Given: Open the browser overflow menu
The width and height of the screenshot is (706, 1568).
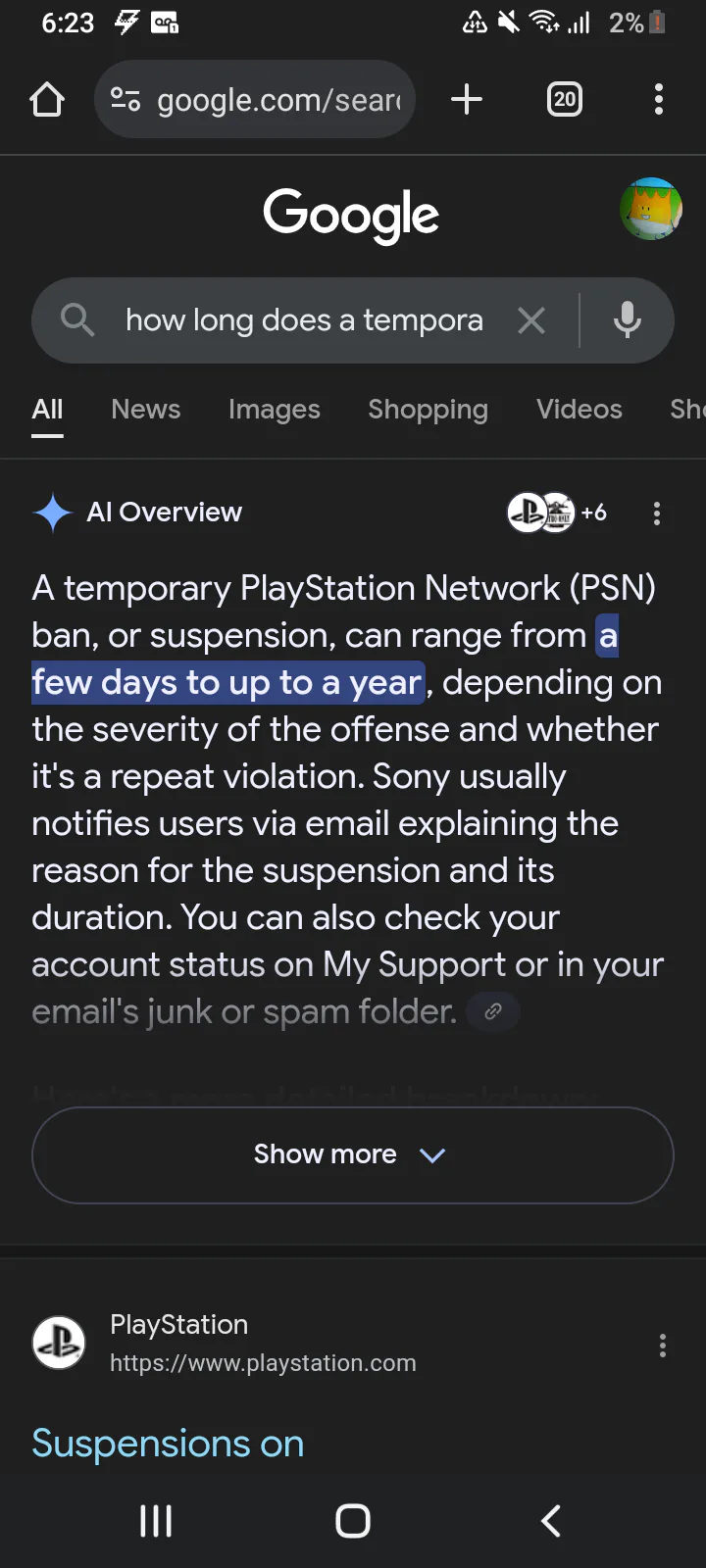Looking at the screenshot, I should [658, 99].
